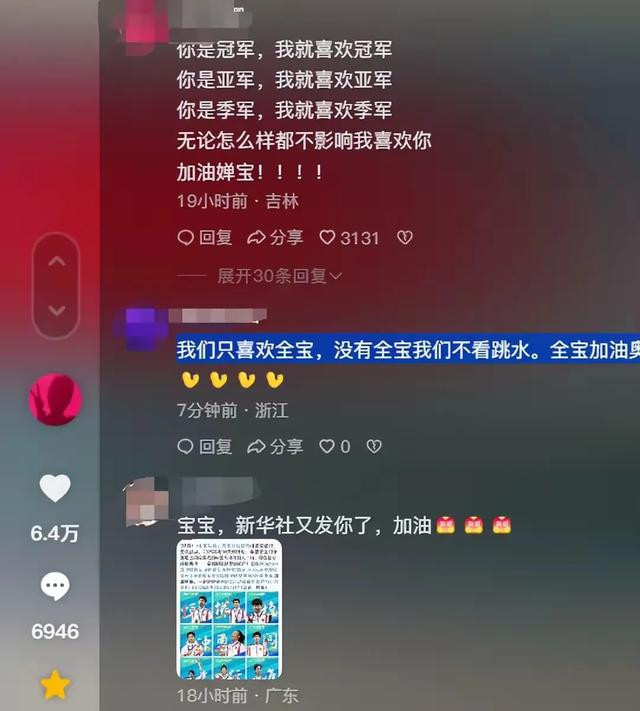Share the comment from 浙江
The height and width of the screenshot is (711, 640).
[275, 447]
